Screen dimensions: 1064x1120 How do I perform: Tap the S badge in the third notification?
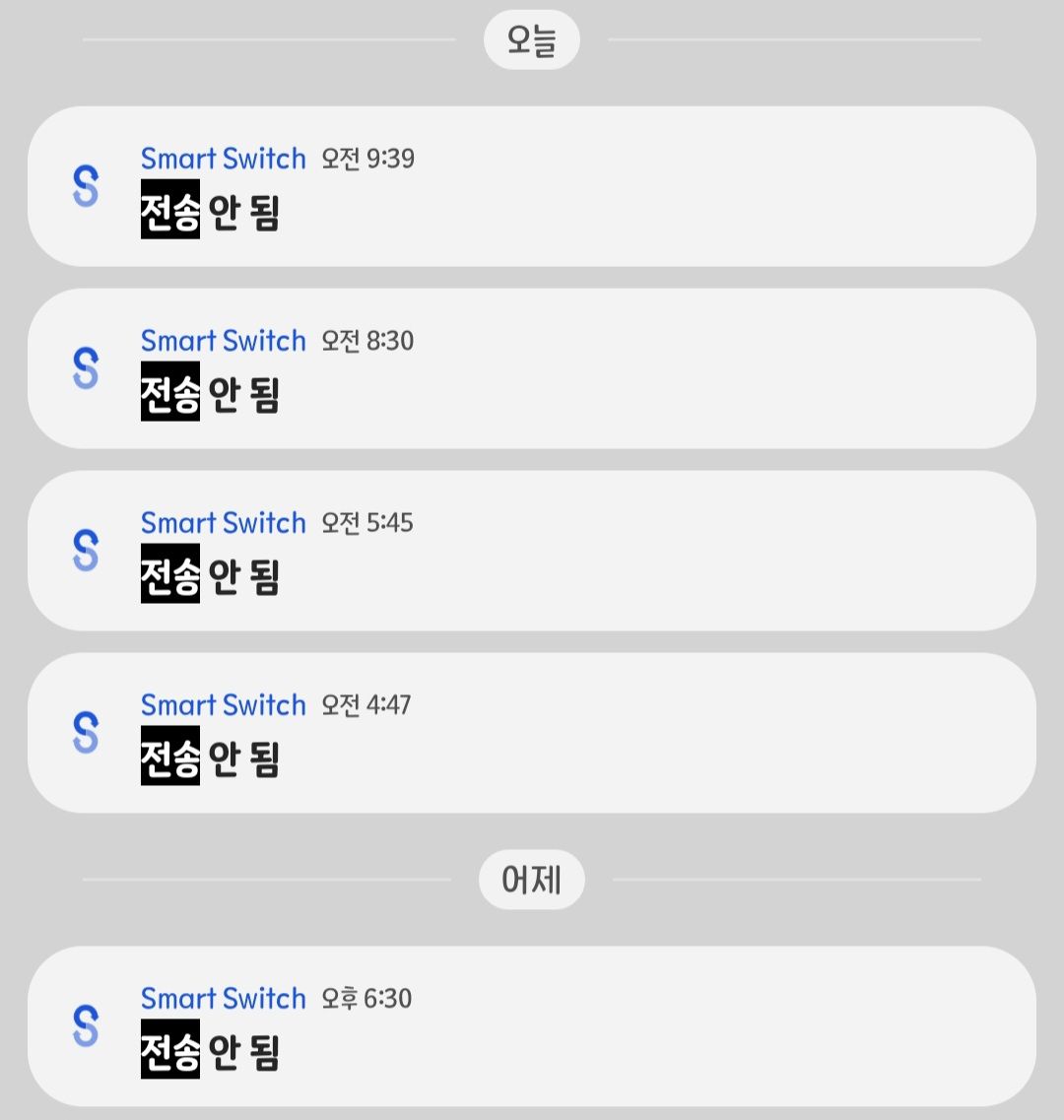pos(87,552)
